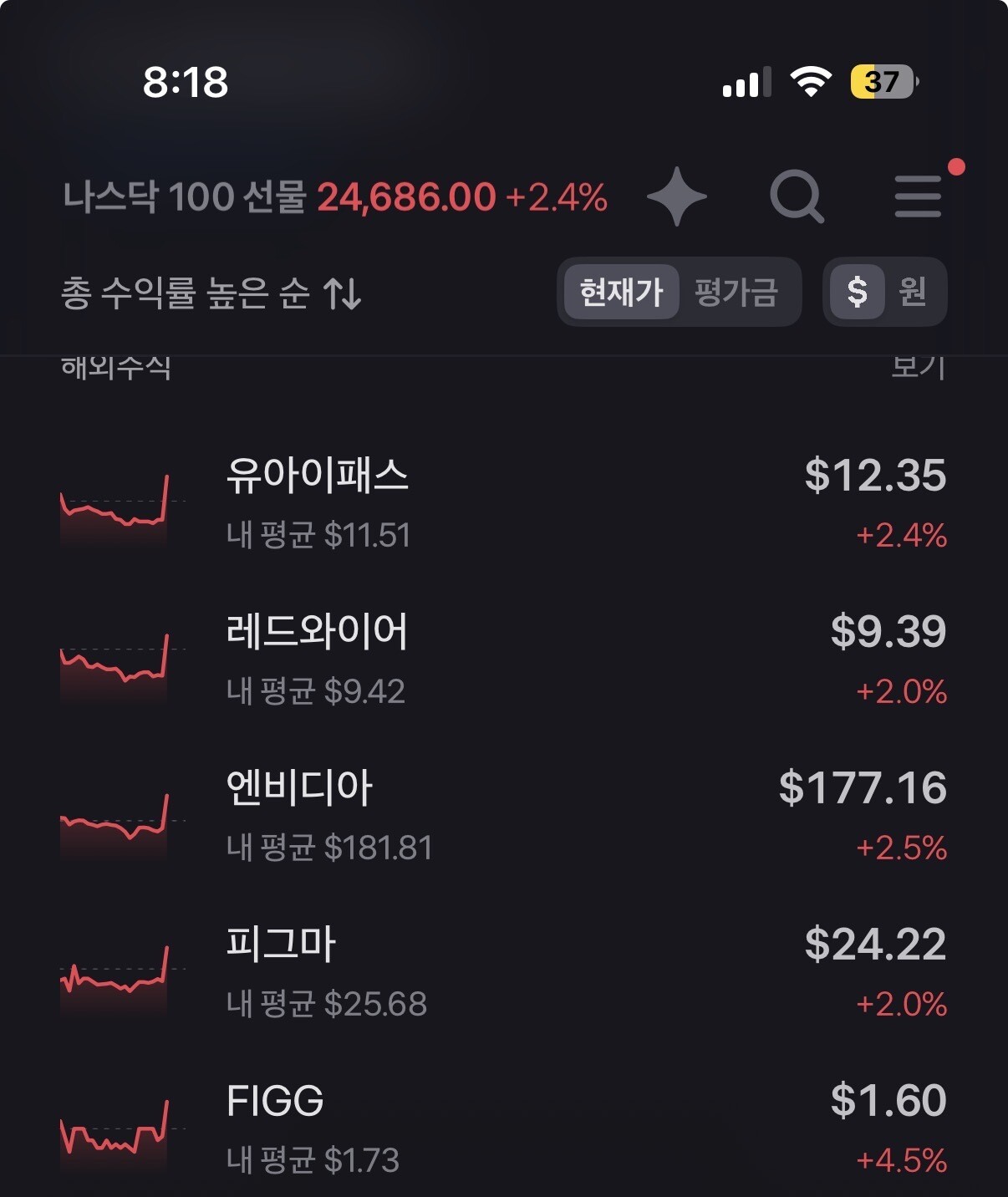
Task: Change the 총 수익률 높은 순 sort order
Action: (211, 293)
